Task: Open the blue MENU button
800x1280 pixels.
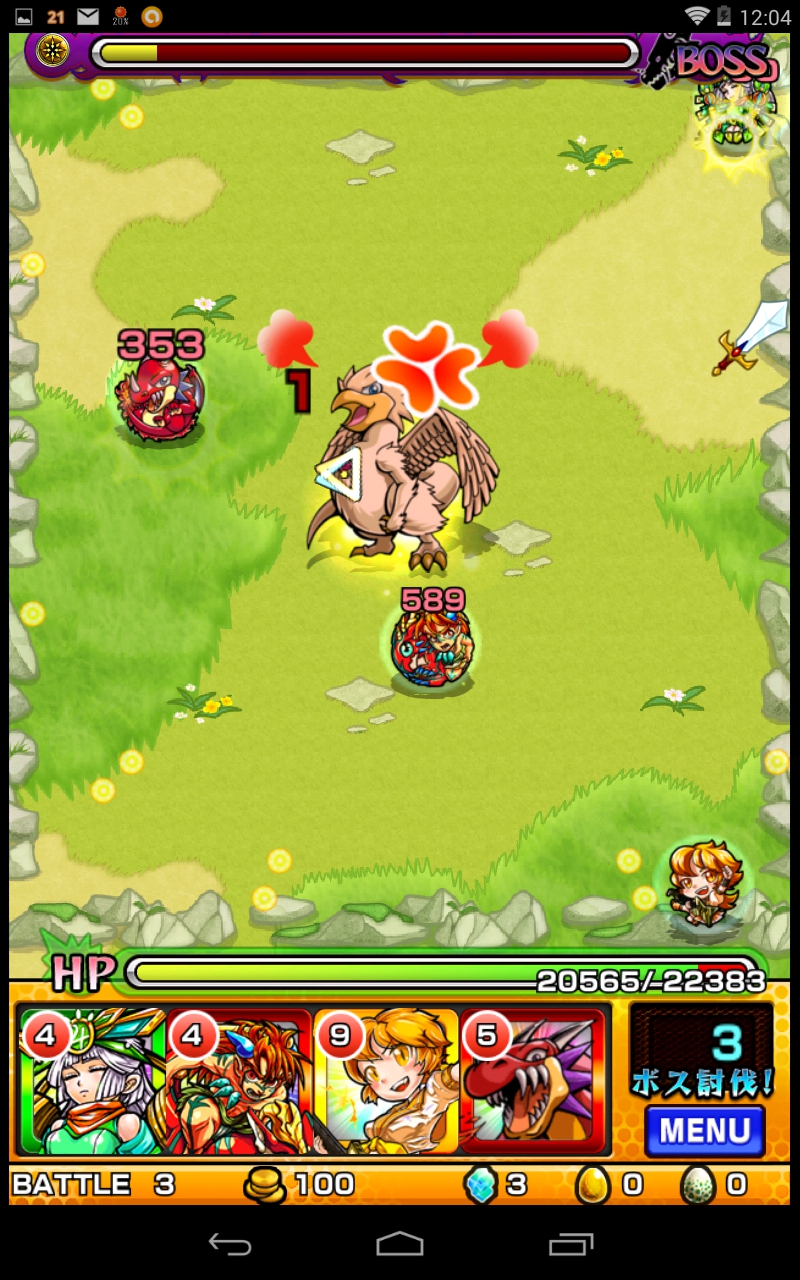Action: [704, 1130]
